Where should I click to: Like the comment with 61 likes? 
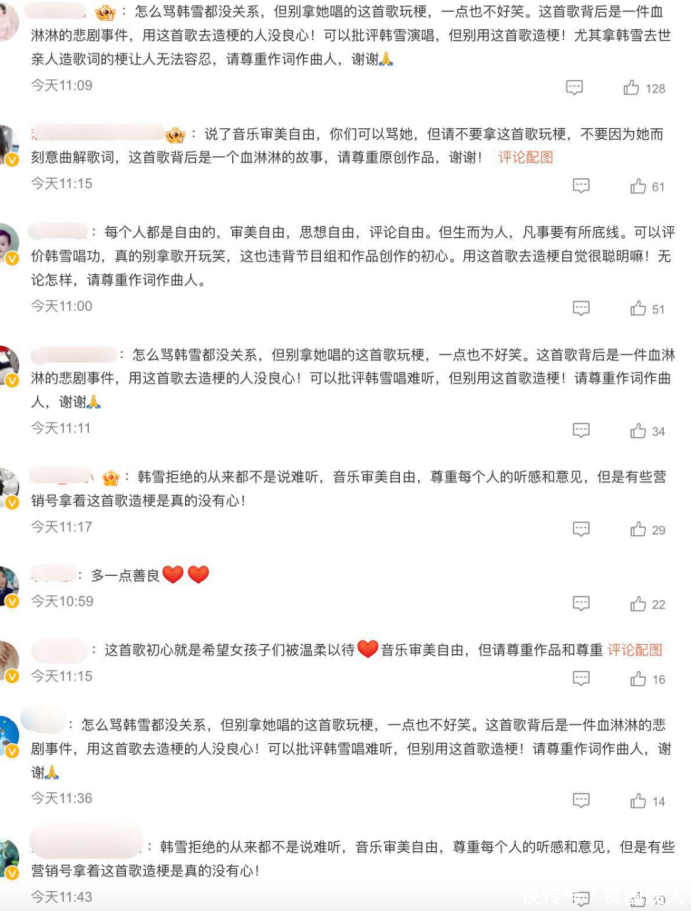637,186
